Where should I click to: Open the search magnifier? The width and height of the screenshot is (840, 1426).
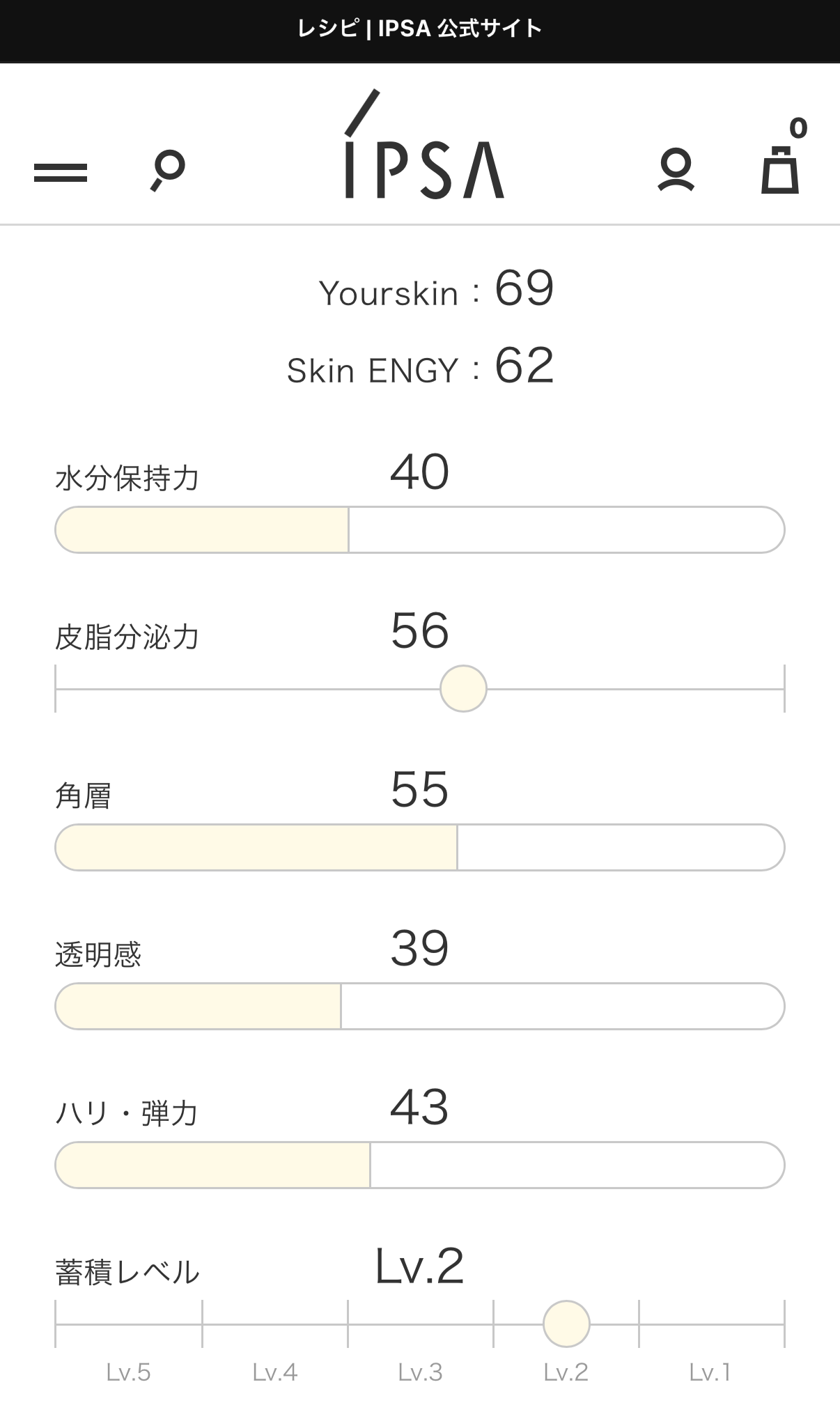tap(168, 170)
